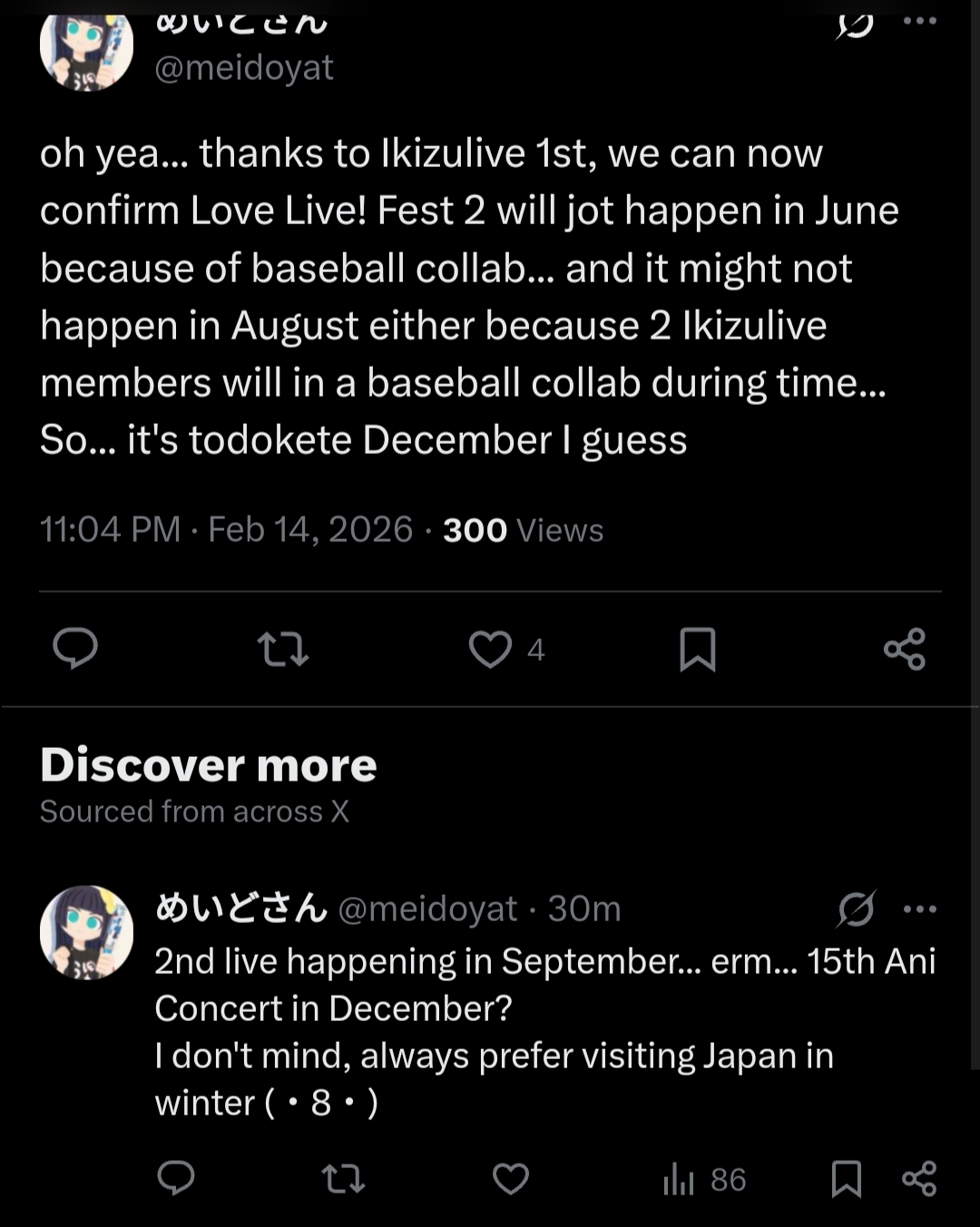Reply to the 2nd live tweet

pos(176,1178)
